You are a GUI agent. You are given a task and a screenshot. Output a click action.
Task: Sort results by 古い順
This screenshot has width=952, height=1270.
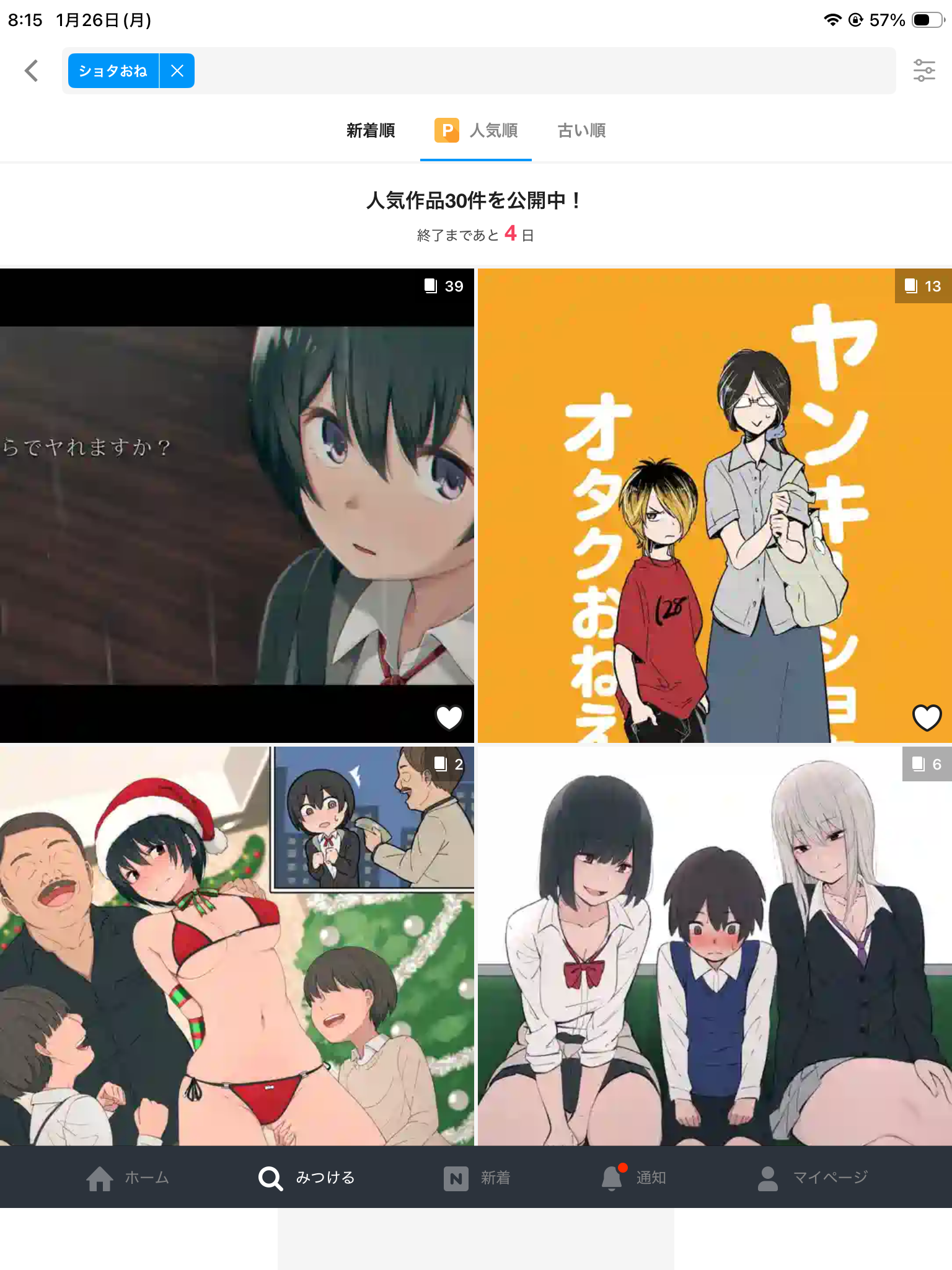tap(581, 131)
